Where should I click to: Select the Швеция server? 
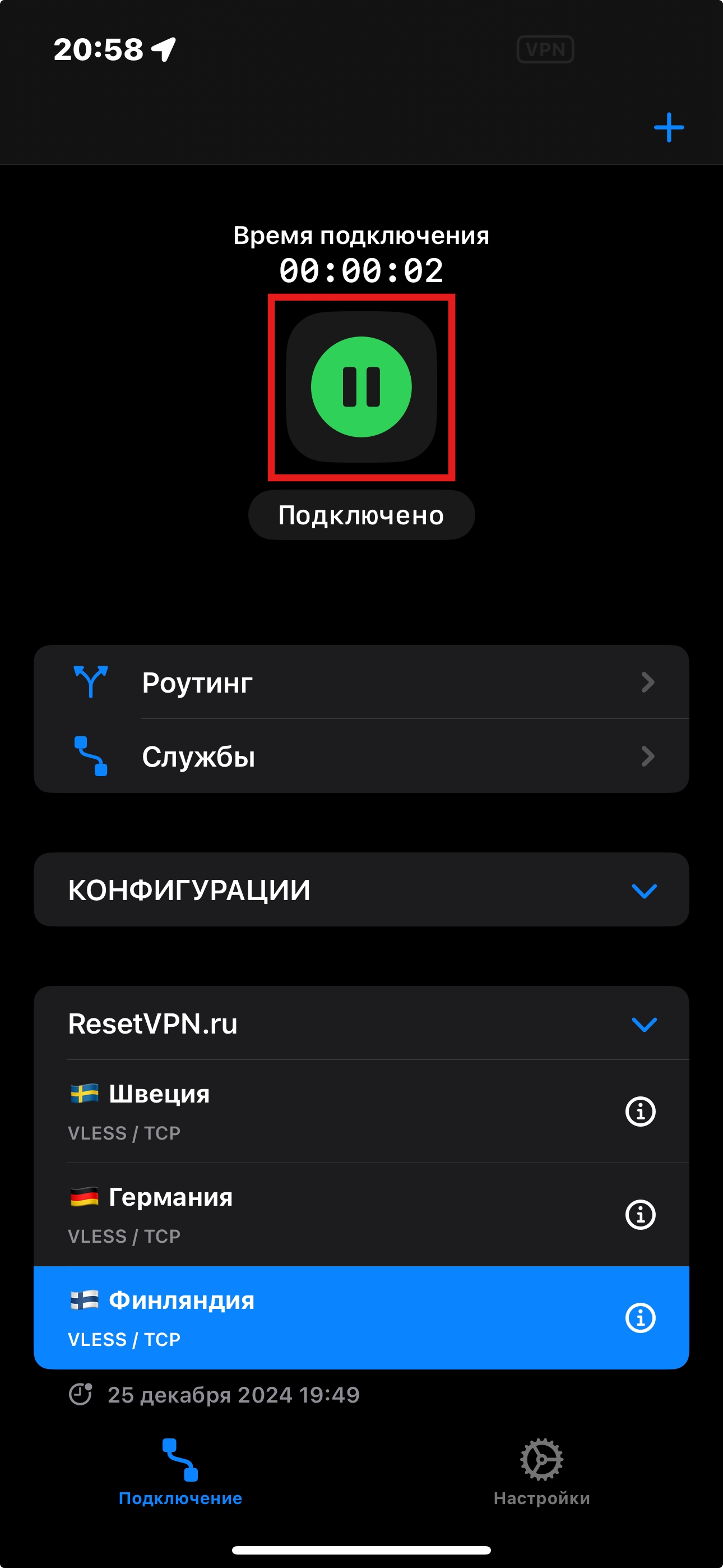tap(304, 1112)
